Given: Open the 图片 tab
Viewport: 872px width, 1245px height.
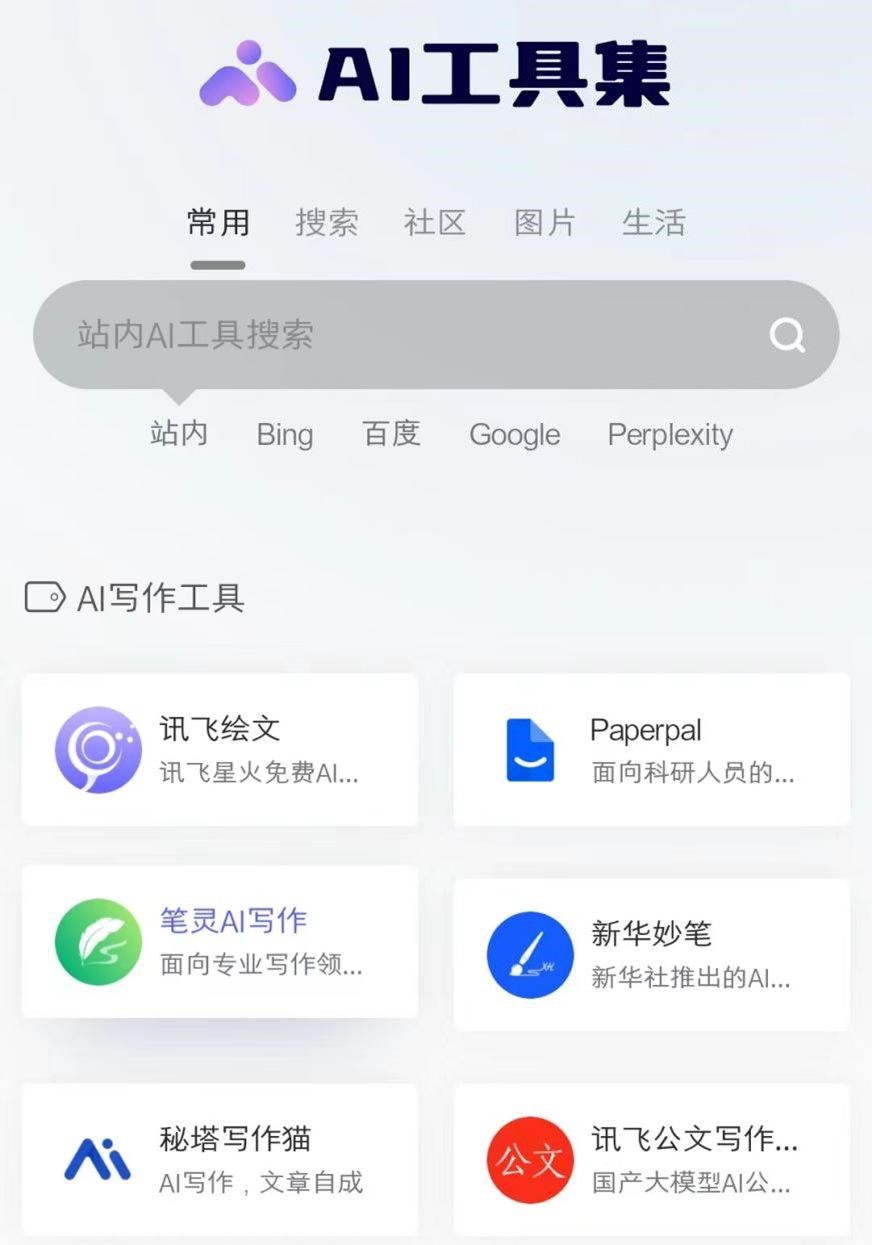Looking at the screenshot, I should coord(545,222).
